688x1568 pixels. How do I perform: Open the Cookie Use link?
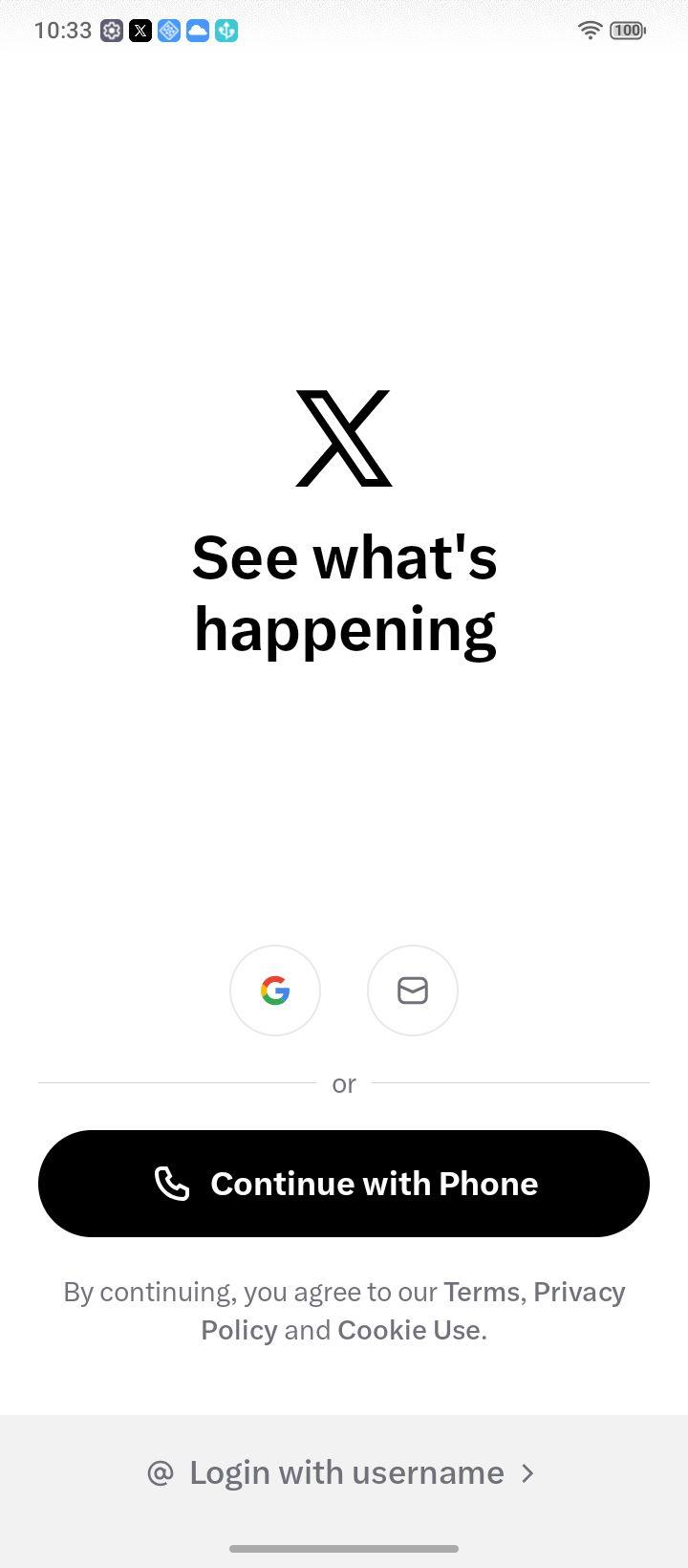point(409,1330)
